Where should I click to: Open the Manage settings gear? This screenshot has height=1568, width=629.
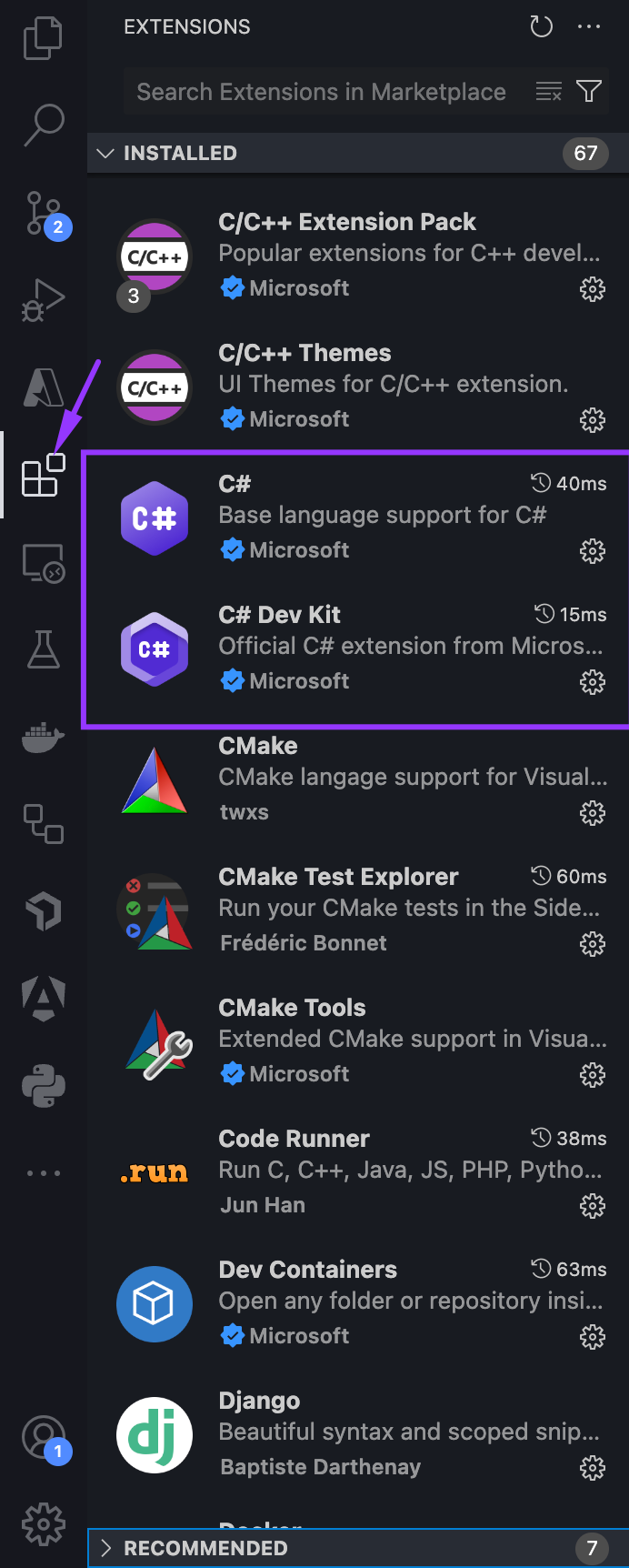(43, 1523)
